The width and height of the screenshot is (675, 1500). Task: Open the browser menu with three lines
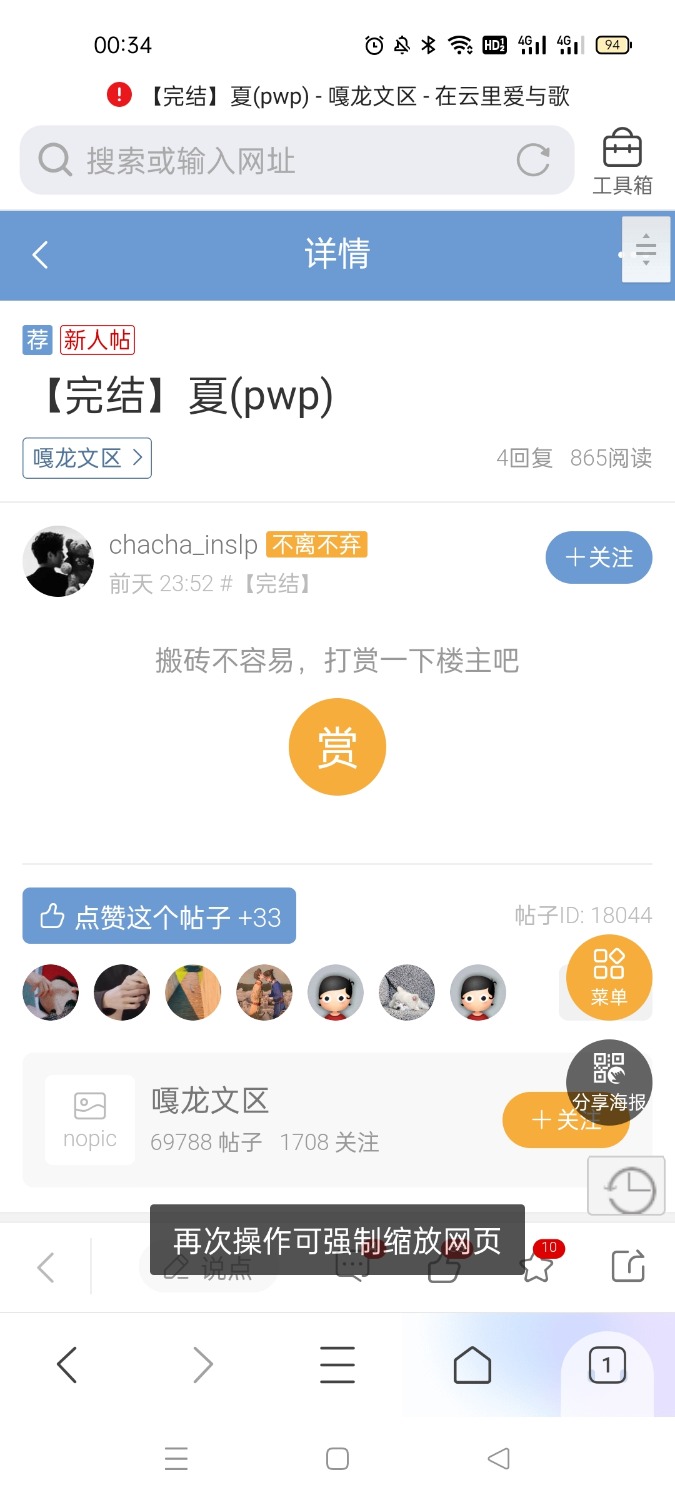pos(337,1364)
